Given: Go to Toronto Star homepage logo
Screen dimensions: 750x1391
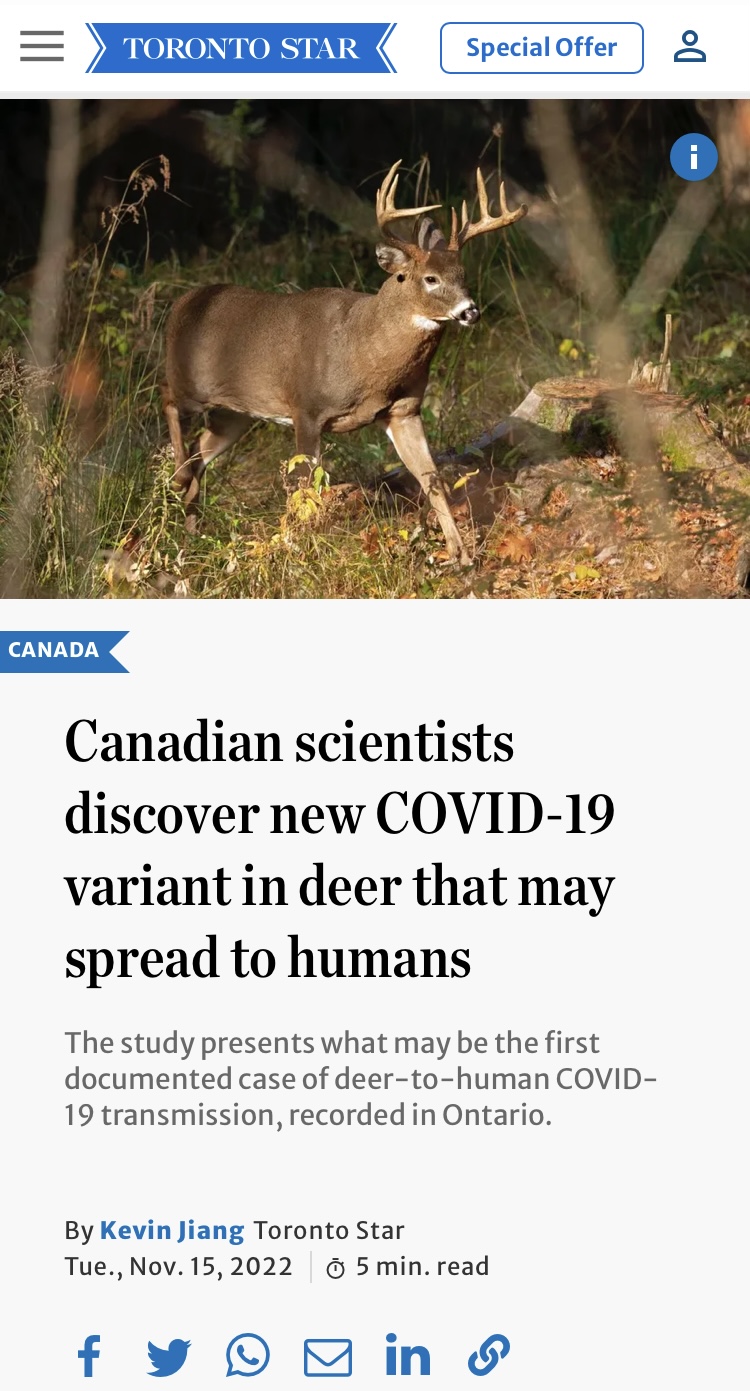Looking at the screenshot, I should click(241, 48).
